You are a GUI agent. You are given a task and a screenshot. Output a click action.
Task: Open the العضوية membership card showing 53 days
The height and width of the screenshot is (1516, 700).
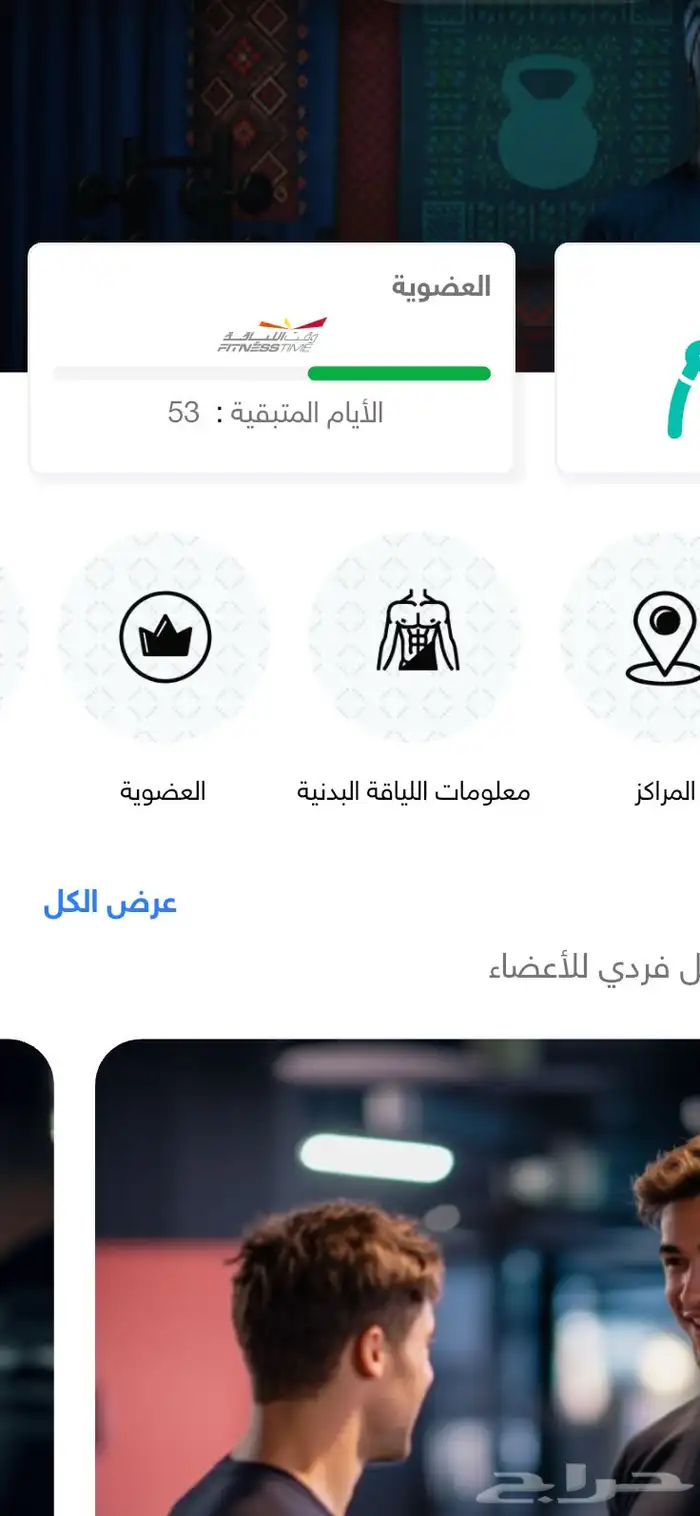[271, 358]
